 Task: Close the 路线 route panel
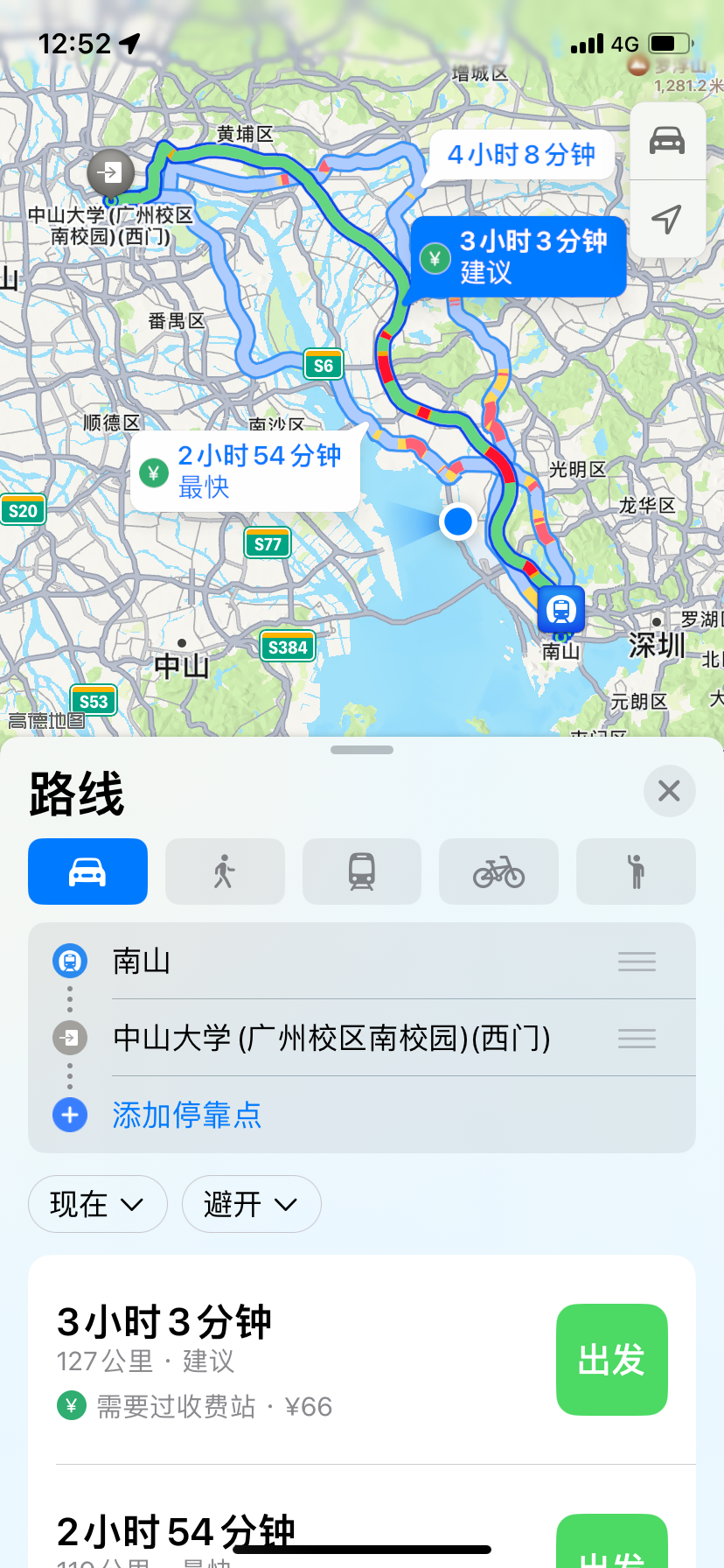(x=669, y=791)
